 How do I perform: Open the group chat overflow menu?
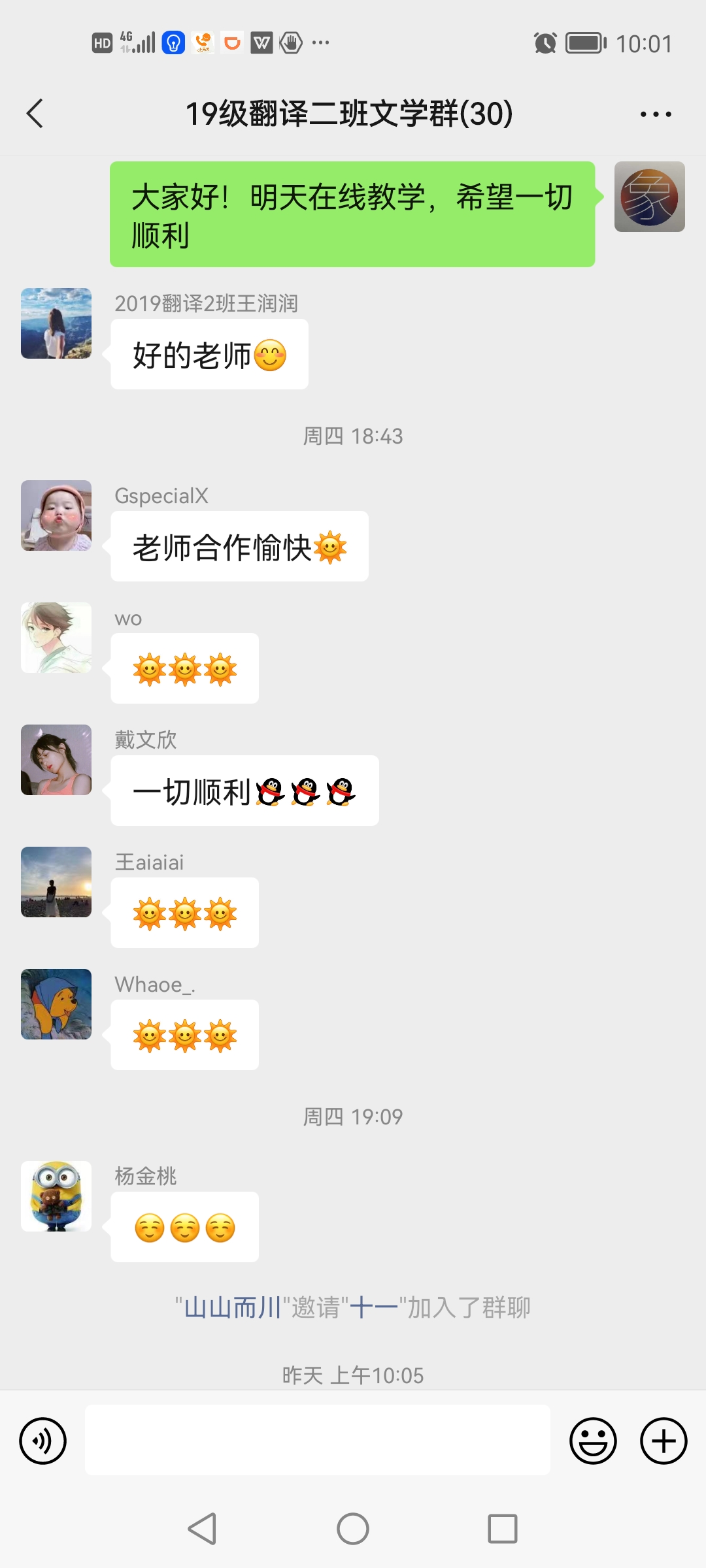(x=656, y=114)
